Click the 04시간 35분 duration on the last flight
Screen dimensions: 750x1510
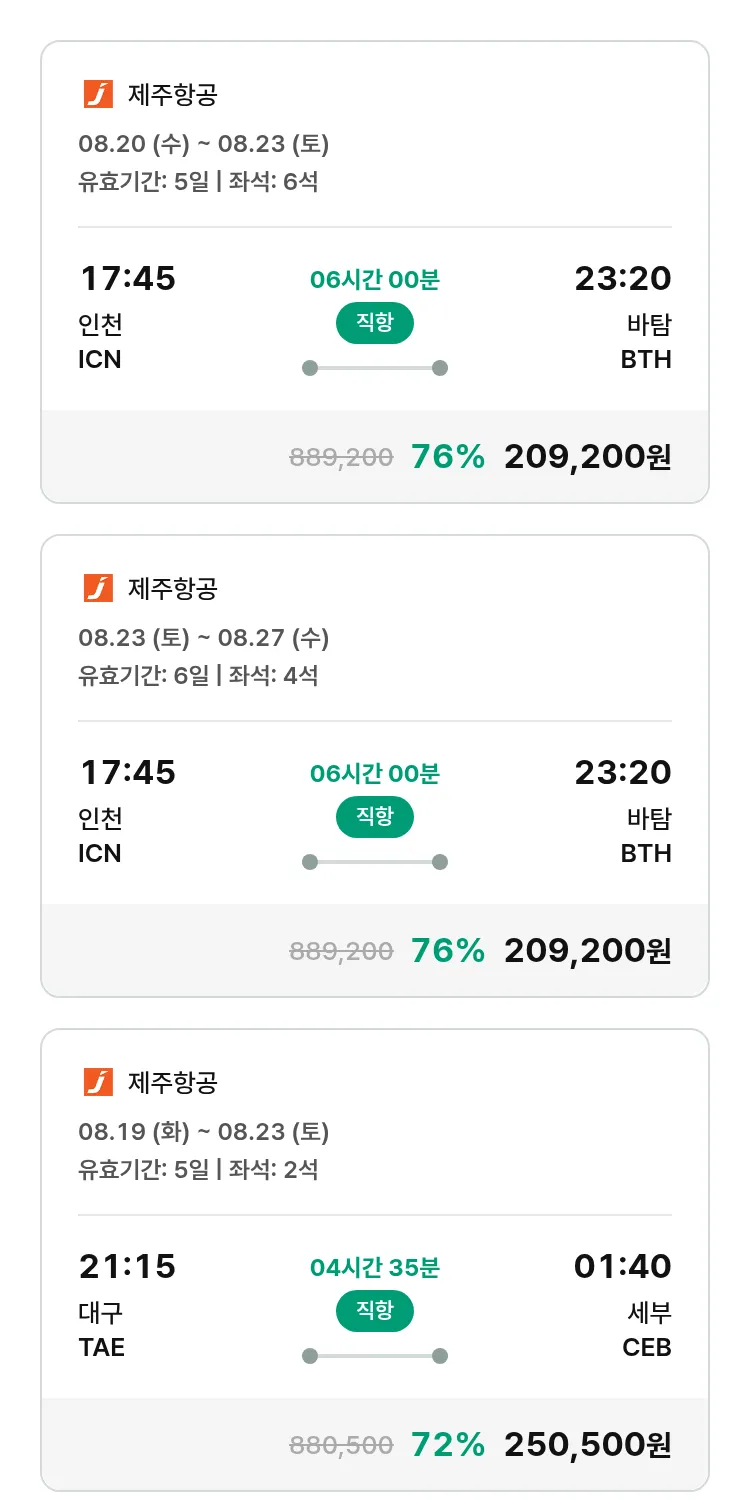(x=374, y=1267)
